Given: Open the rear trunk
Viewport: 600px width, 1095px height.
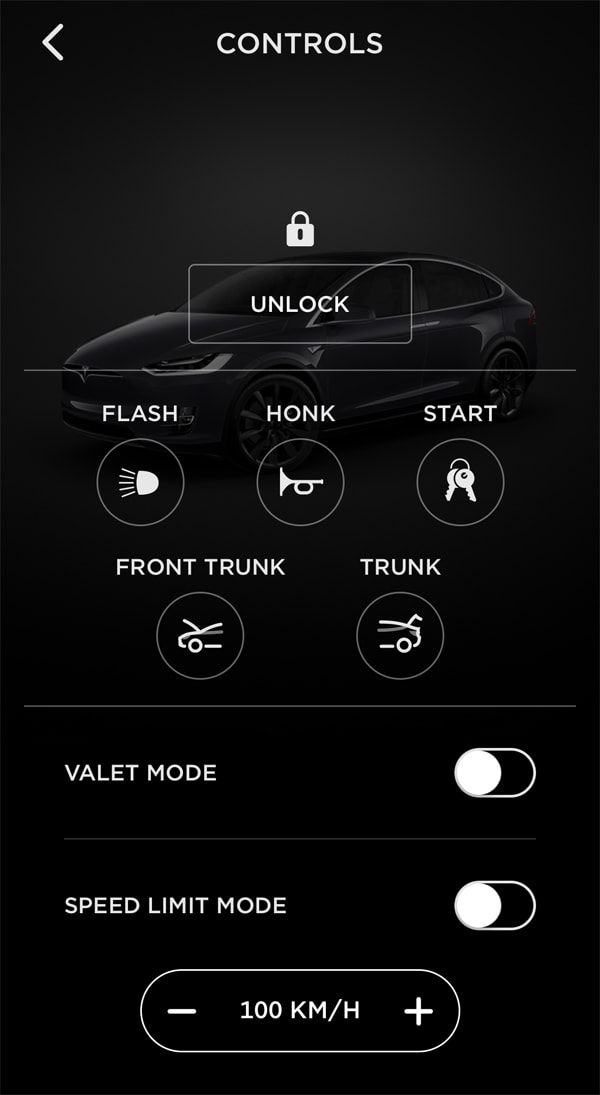Looking at the screenshot, I should [x=400, y=635].
